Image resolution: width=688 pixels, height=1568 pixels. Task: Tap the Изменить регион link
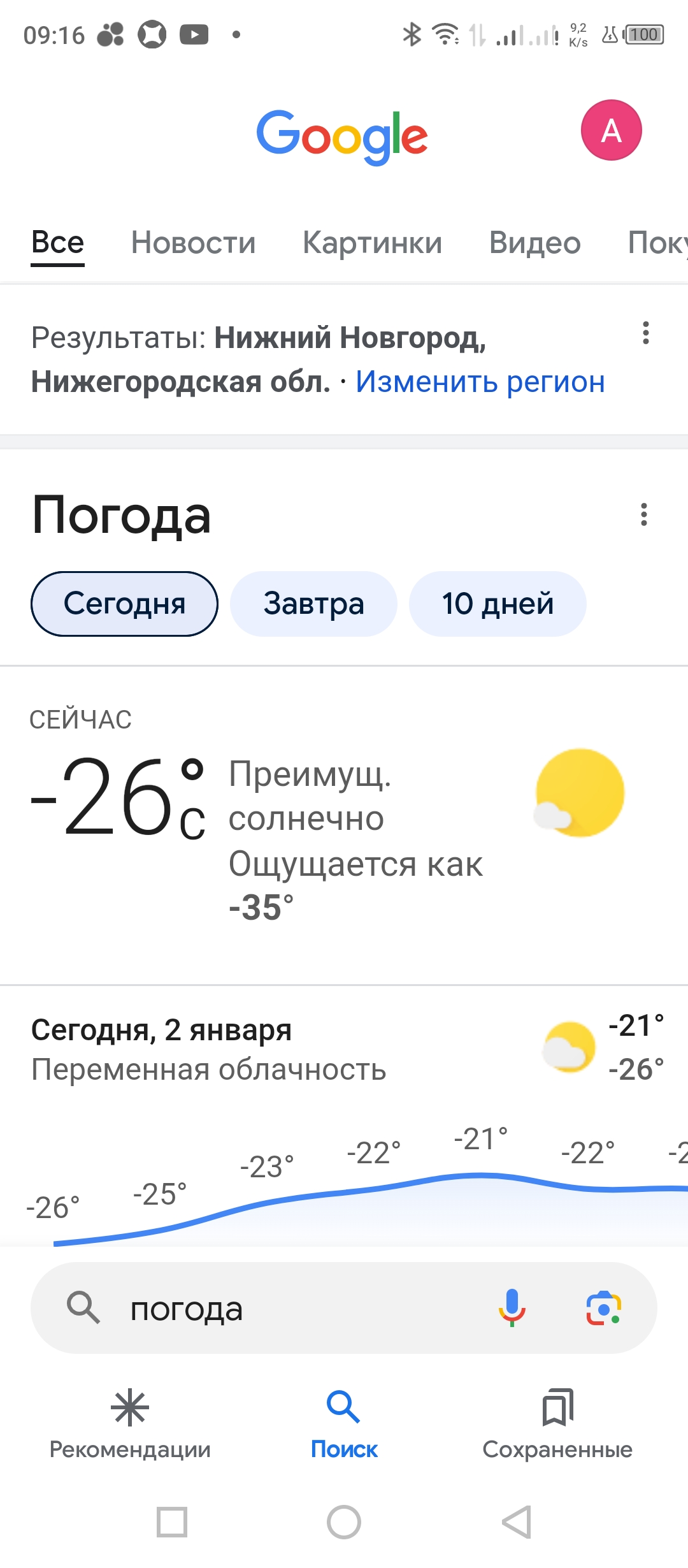point(480,382)
